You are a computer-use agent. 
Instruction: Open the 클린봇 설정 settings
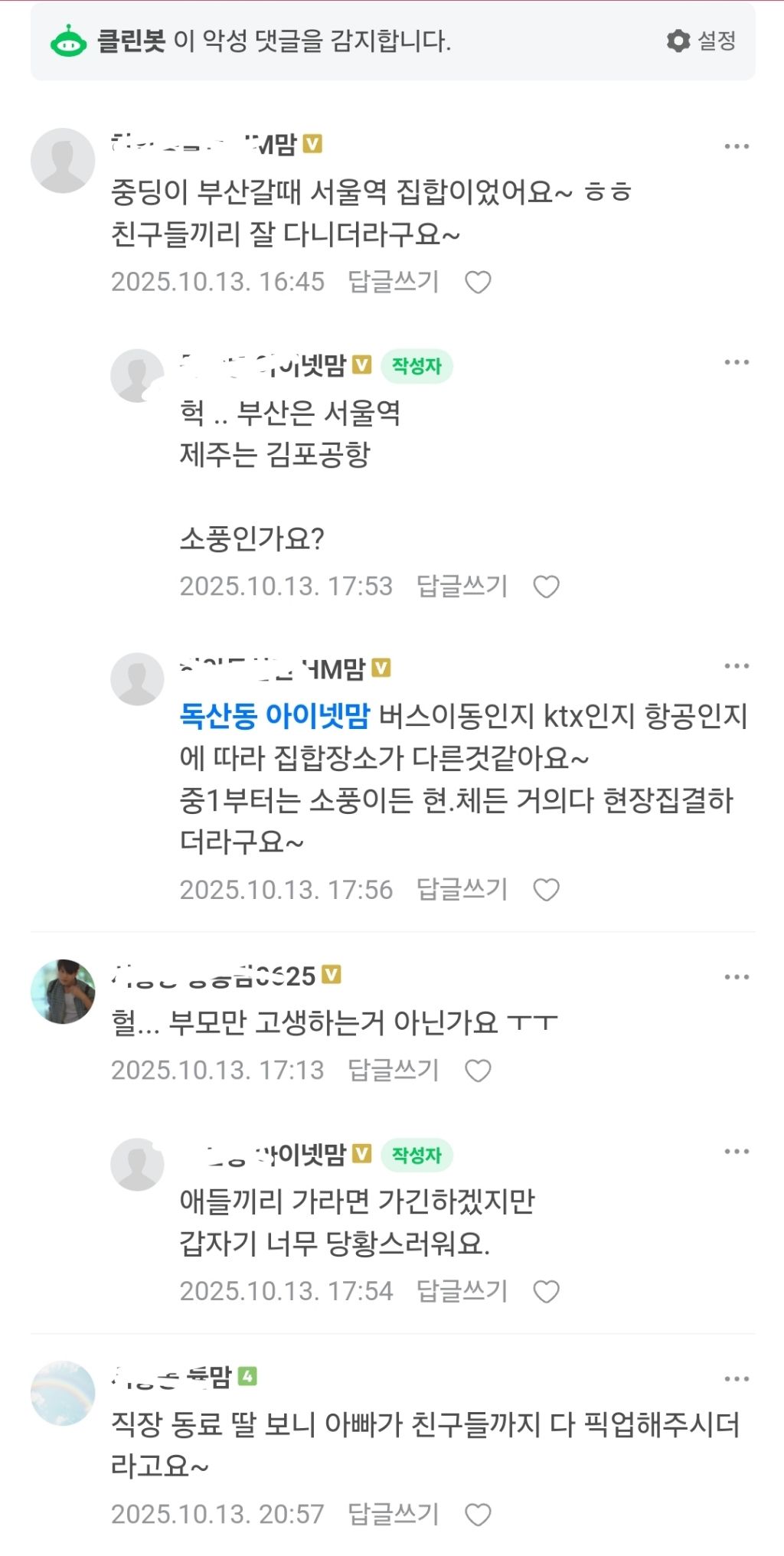coord(701,41)
